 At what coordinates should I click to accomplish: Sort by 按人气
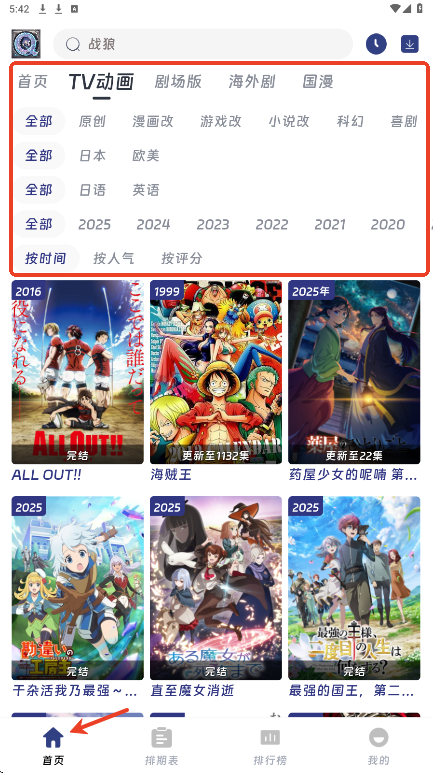[114, 258]
